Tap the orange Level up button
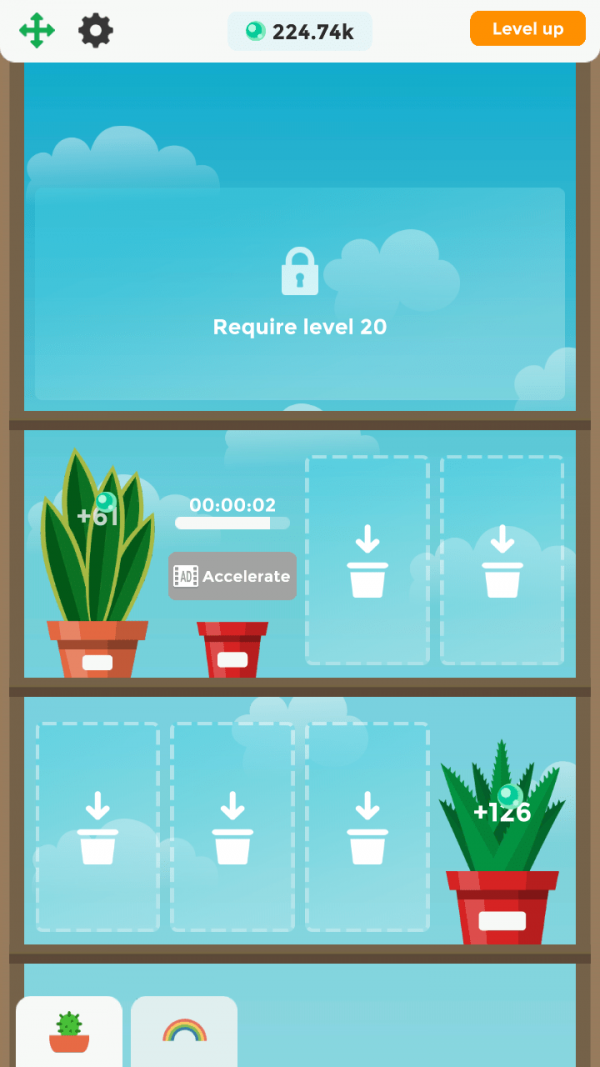The image size is (600, 1067). click(x=527, y=29)
